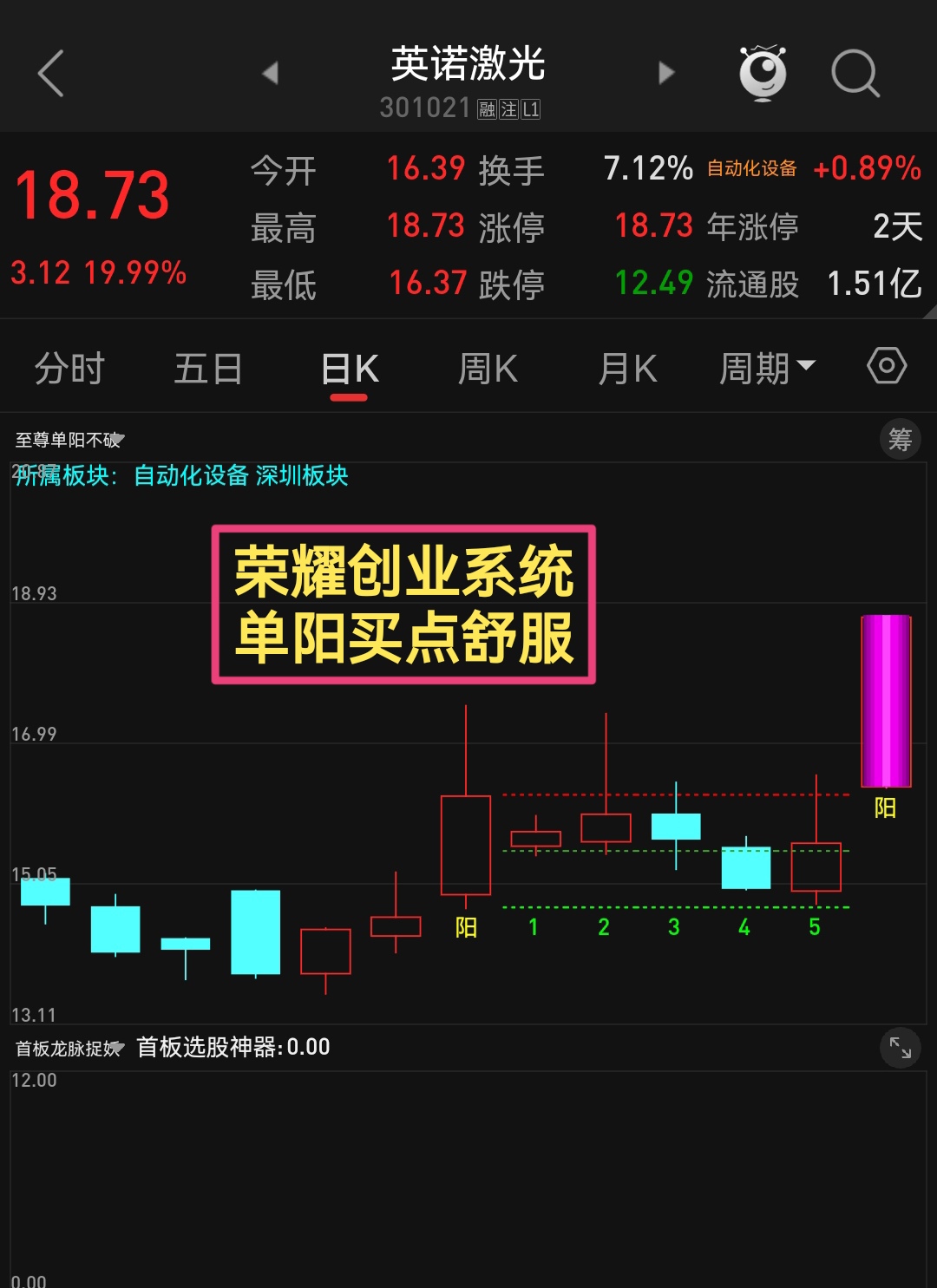Open the 筹 chip distribution button
This screenshot has width=937, height=1288.
(x=900, y=439)
